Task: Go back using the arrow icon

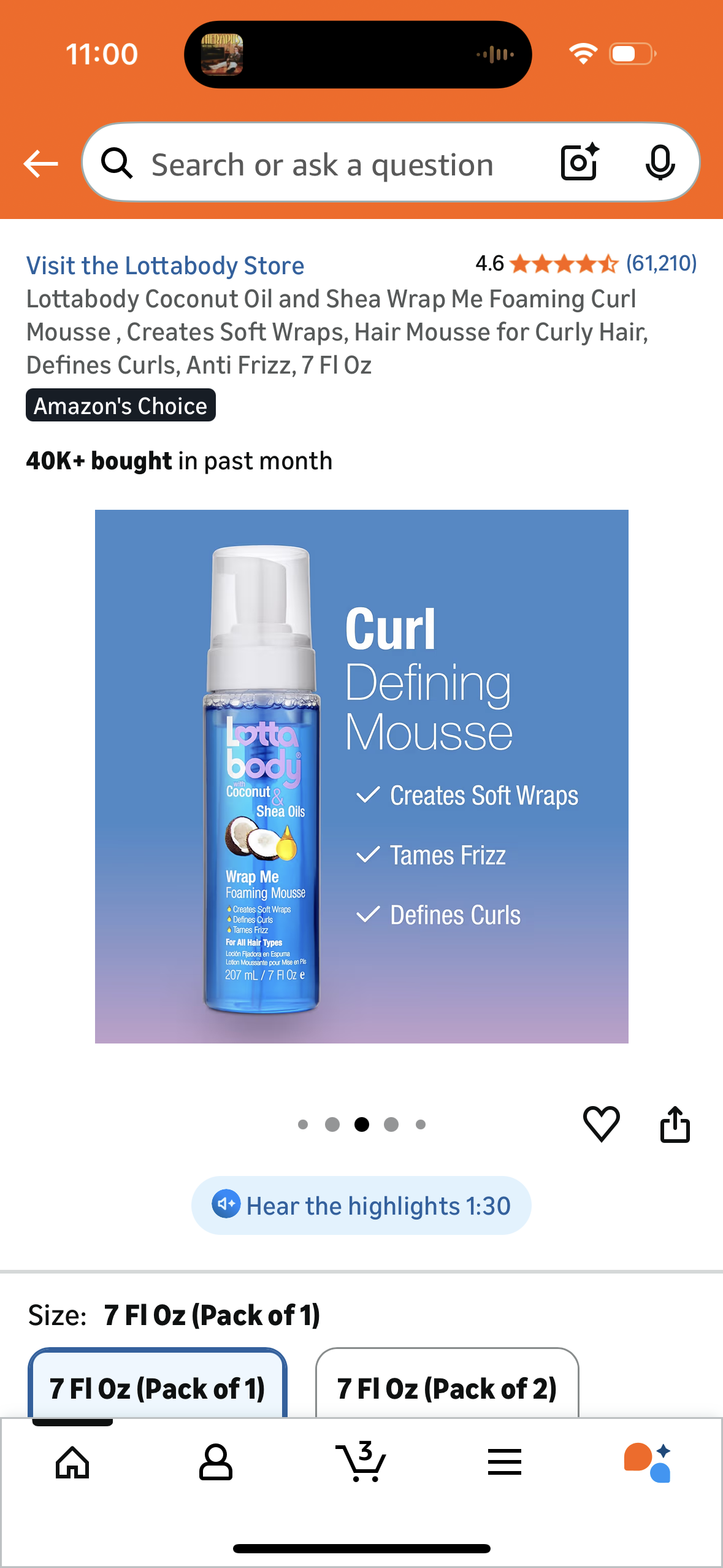Action: click(40, 164)
